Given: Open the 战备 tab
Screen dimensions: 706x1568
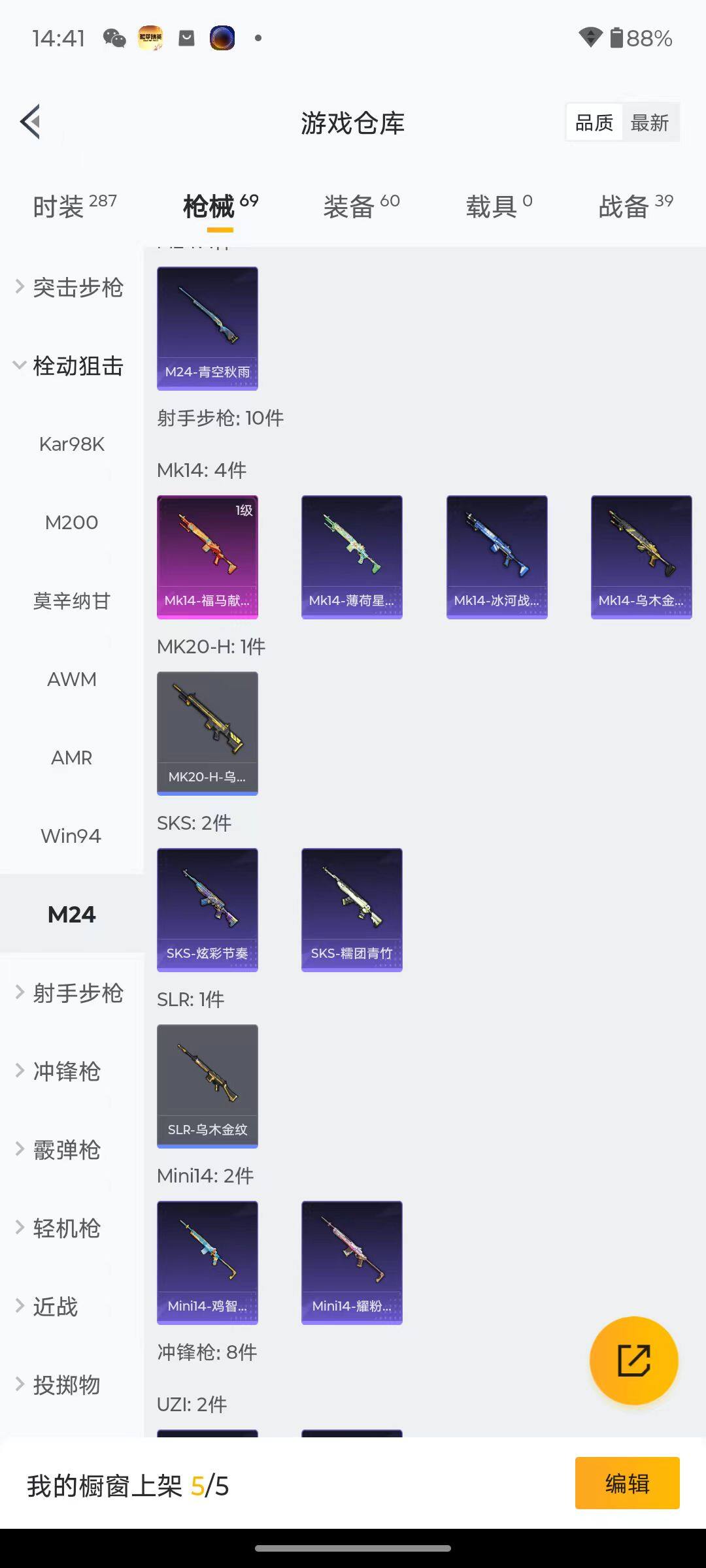Looking at the screenshot, I should pos(635,206).
